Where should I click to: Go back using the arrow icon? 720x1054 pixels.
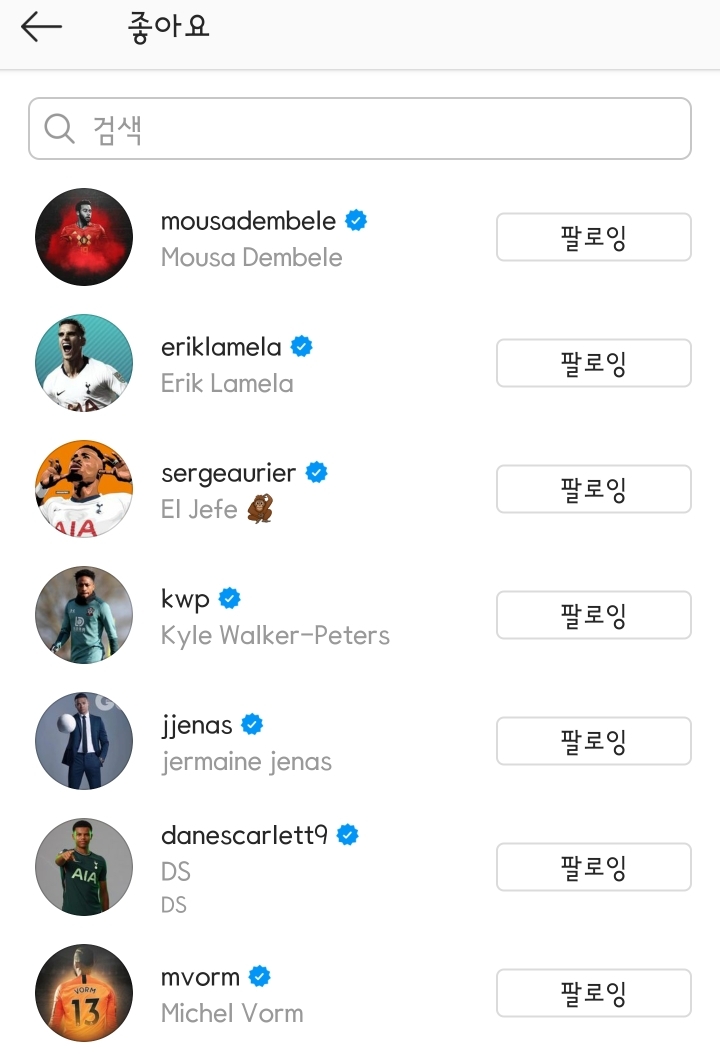[41, 28]
